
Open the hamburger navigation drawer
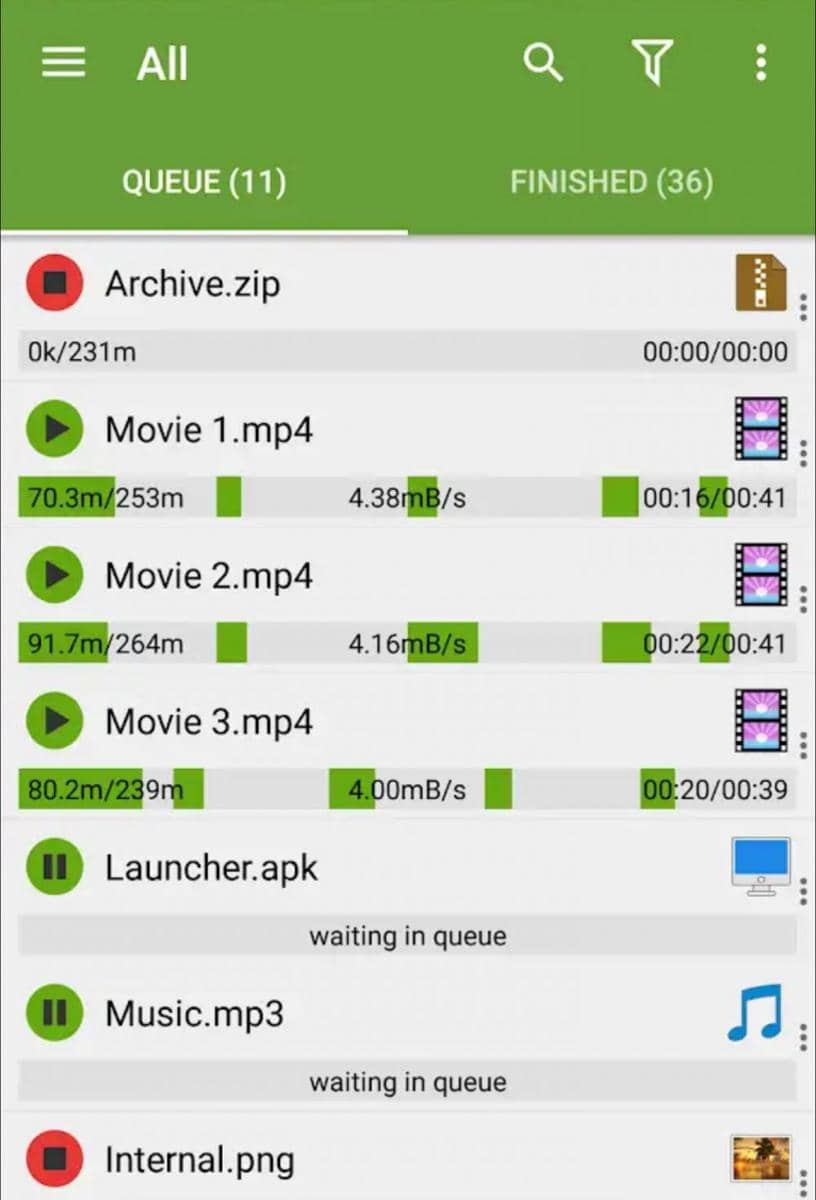click(x=63, y=63)
